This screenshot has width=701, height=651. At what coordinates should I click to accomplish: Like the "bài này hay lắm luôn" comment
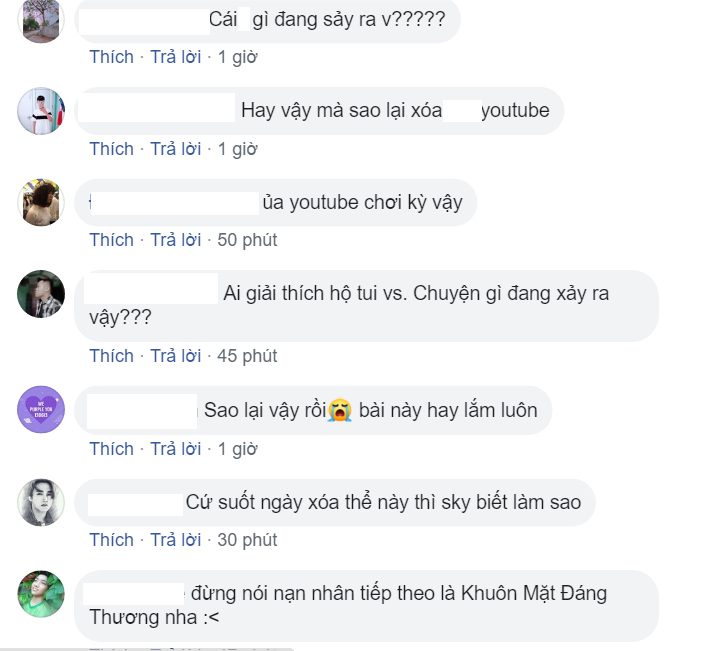pos(111,449)
